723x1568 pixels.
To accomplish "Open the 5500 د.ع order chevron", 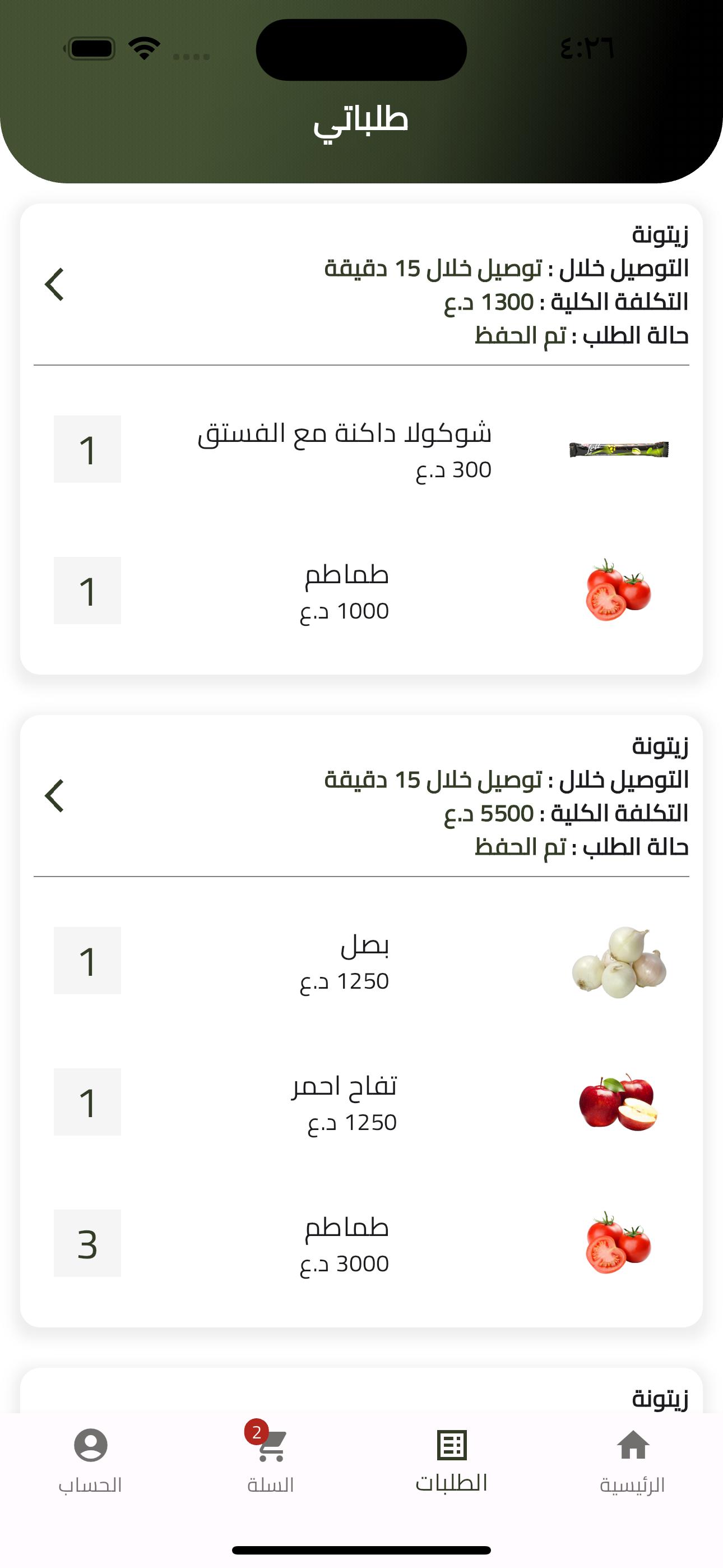I will [x=55, y=796].
